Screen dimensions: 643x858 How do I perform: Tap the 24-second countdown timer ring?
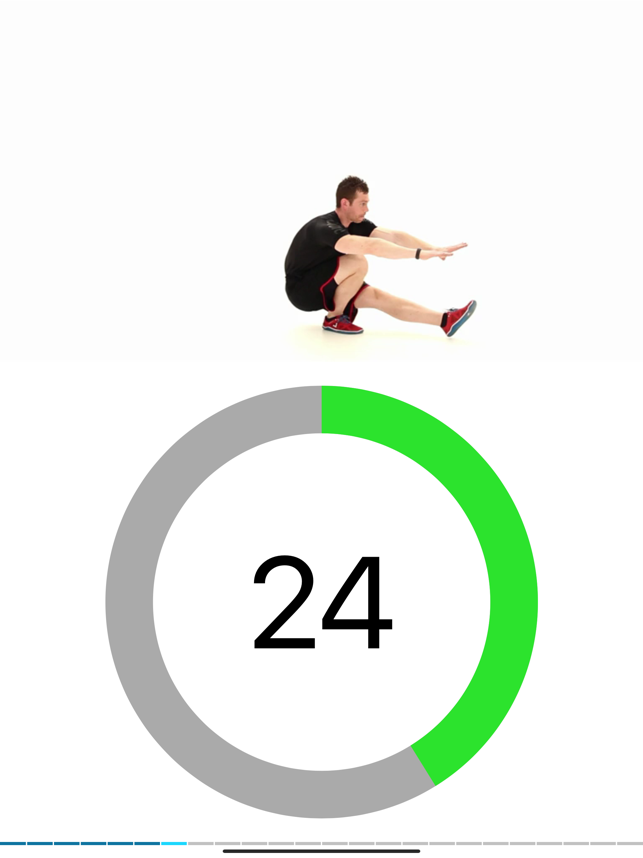tap(321, 602)
